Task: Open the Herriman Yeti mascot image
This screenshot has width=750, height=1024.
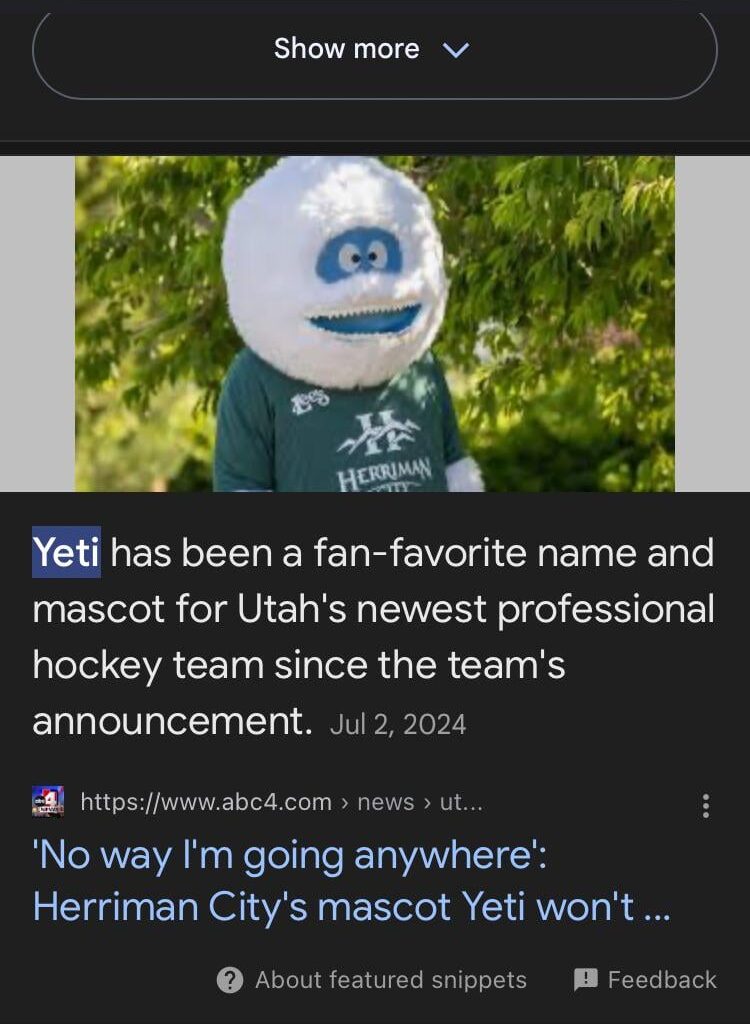Action: pyautogui.click(x=374, y=323)
